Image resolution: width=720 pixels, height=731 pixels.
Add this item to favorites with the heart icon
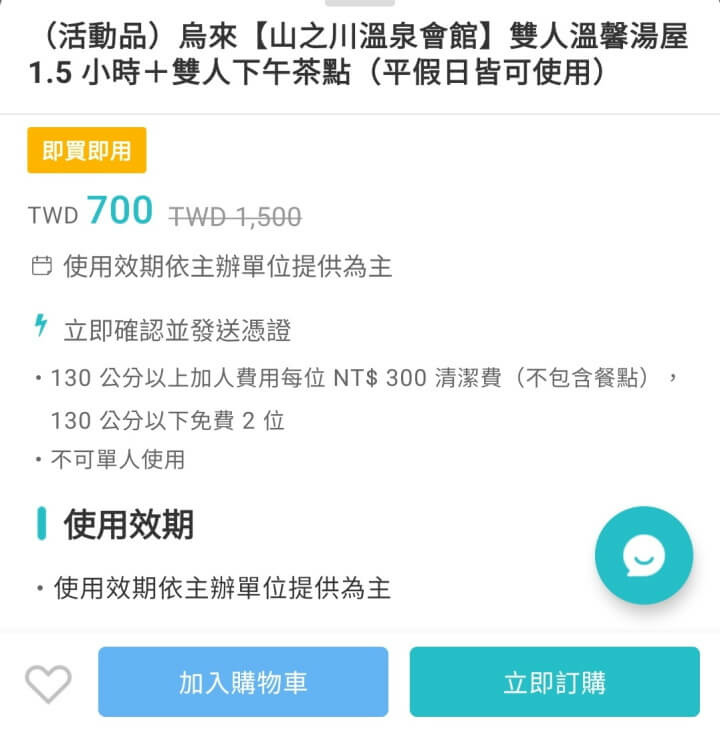(47, 683)
